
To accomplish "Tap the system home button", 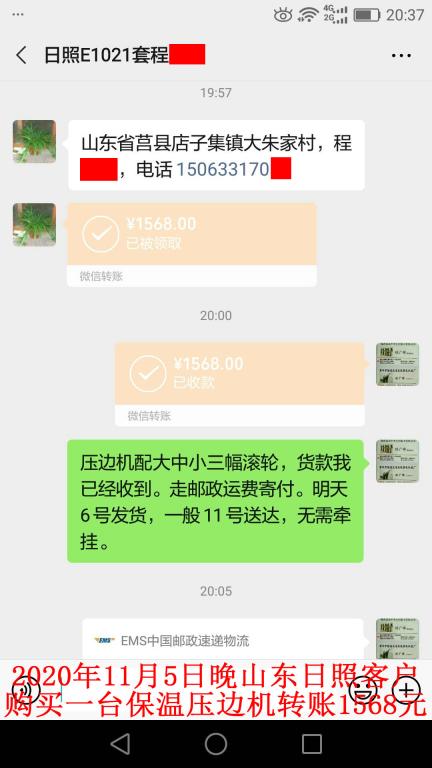I will tap(216, 744).
